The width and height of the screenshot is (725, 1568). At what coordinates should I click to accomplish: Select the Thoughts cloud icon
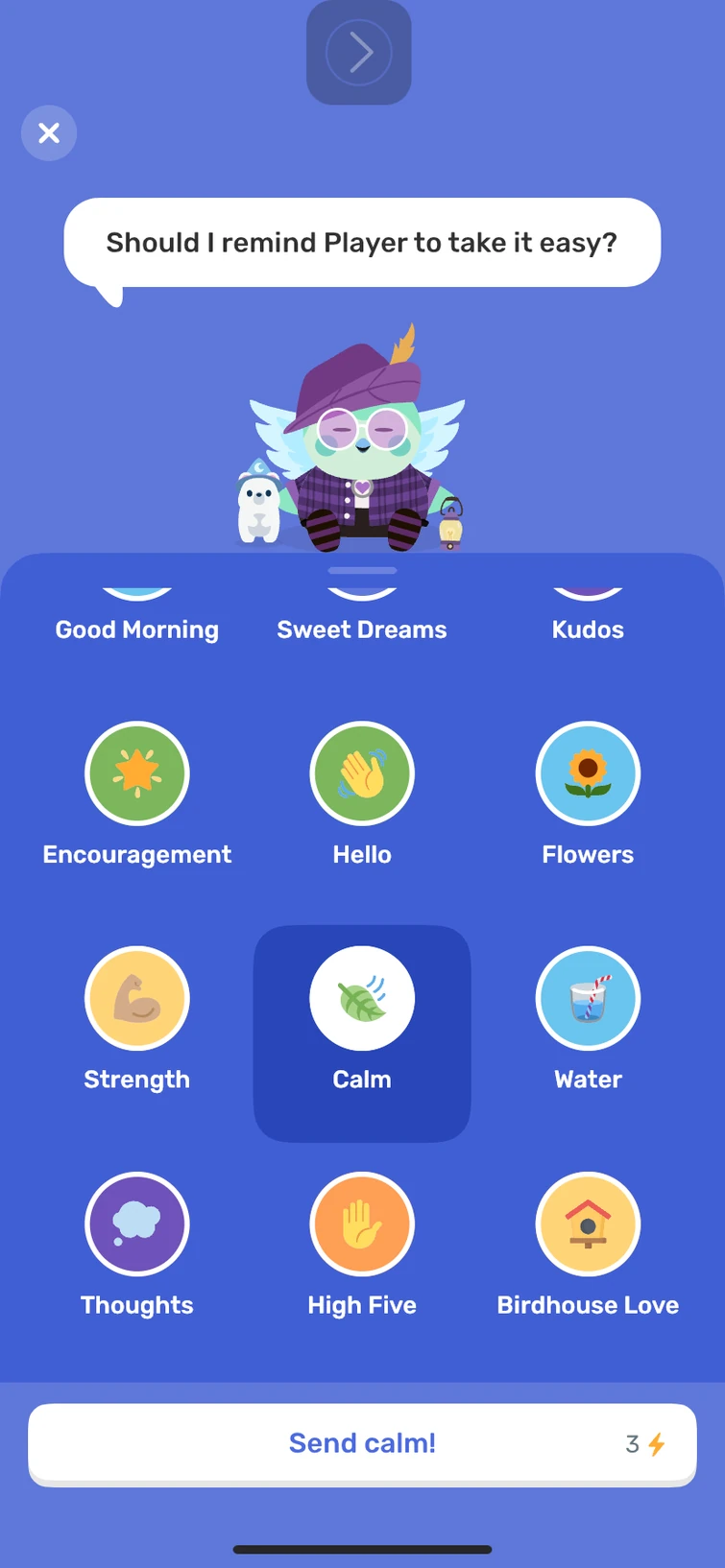point(137,1224)
